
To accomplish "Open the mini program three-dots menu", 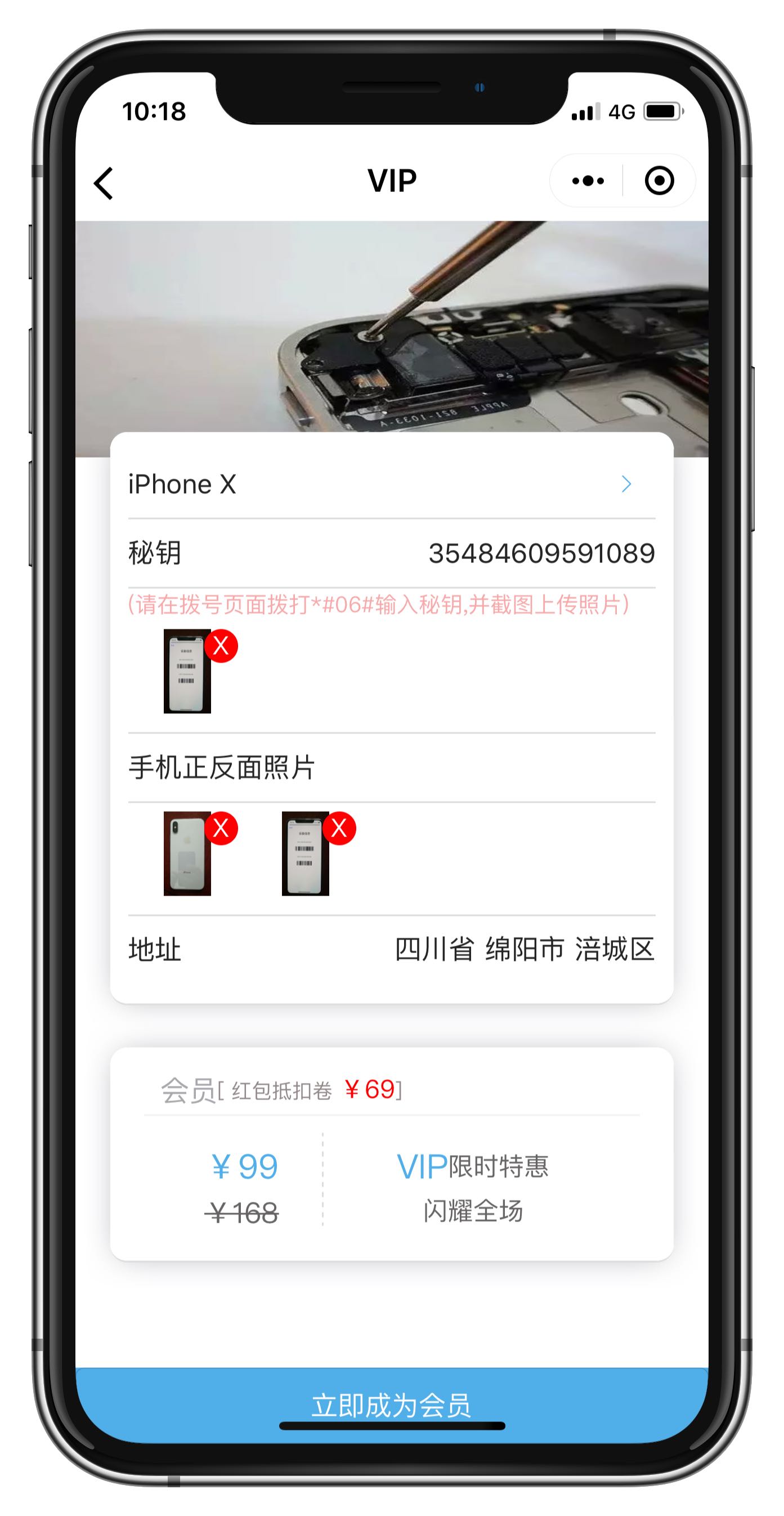I will [x=588, y=181].
